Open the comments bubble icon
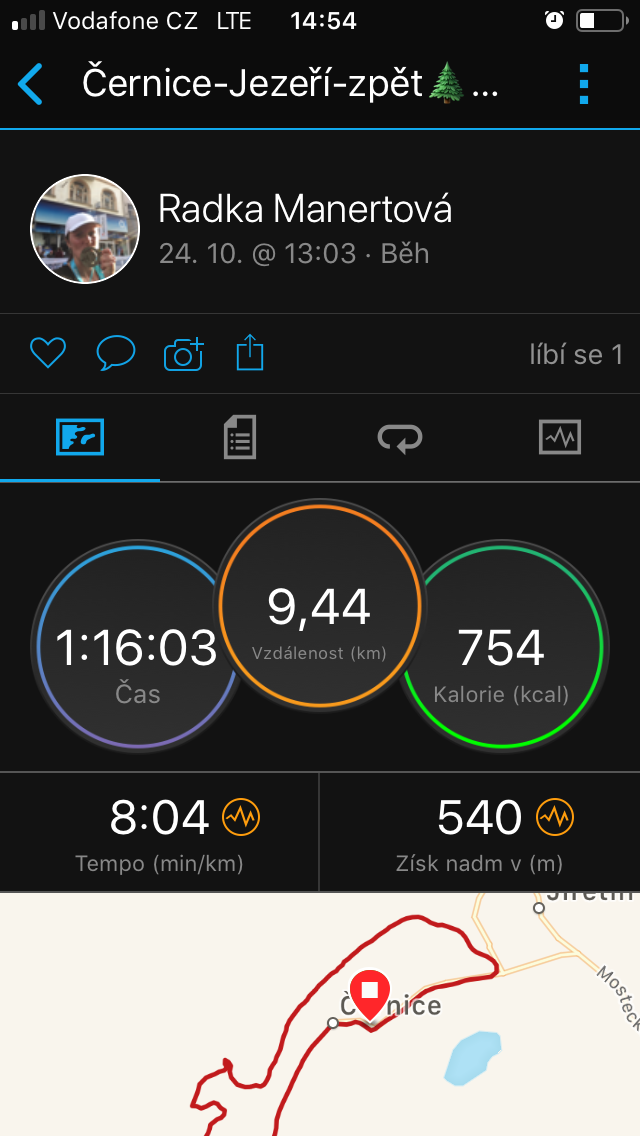Viewport: 640px width, 1136px height. (x=116, y=354)
